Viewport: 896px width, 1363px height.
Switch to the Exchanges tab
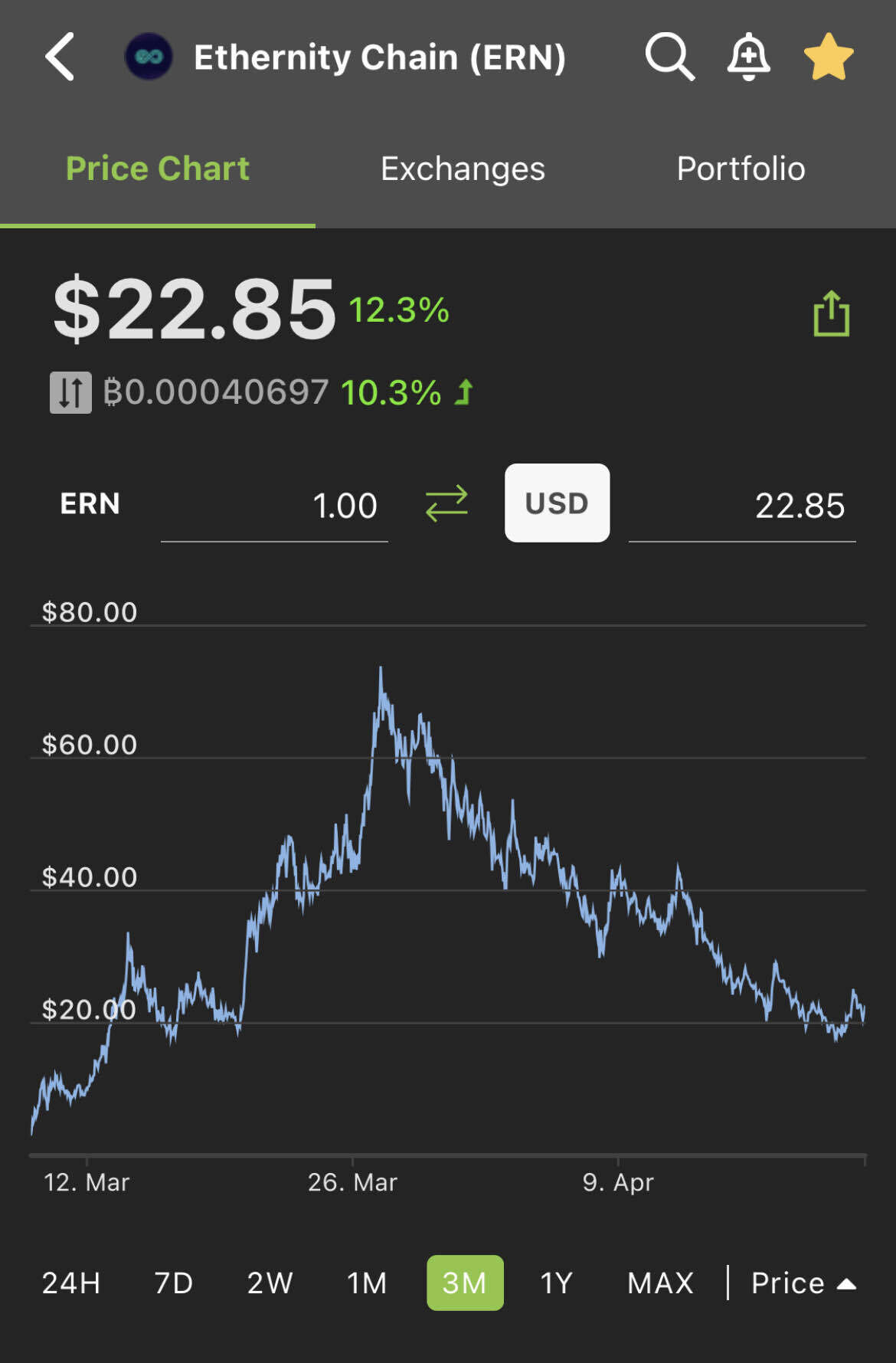[463, 169]
